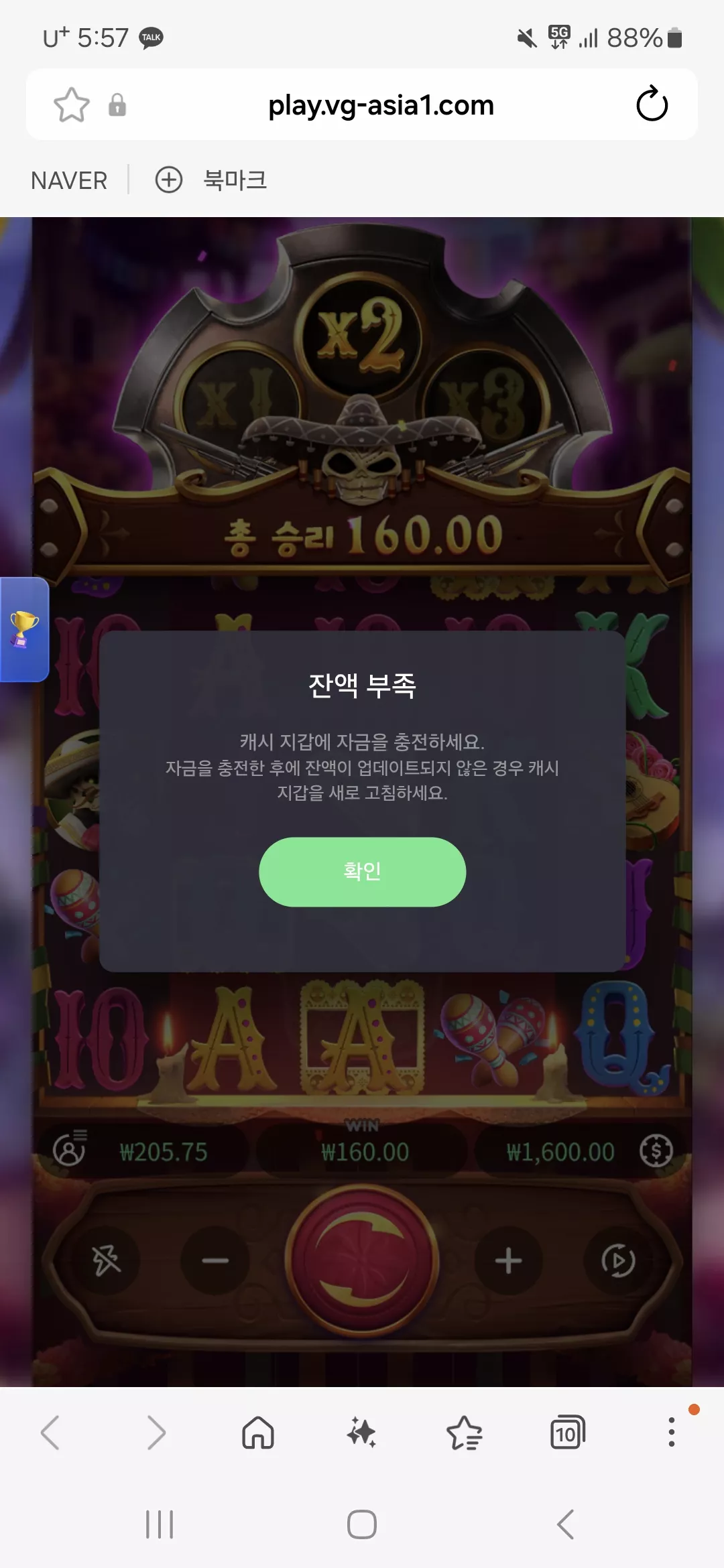This screenshot has height=1568, width=724.
Task: Tap the system back button
Action: pos(565,1524)
